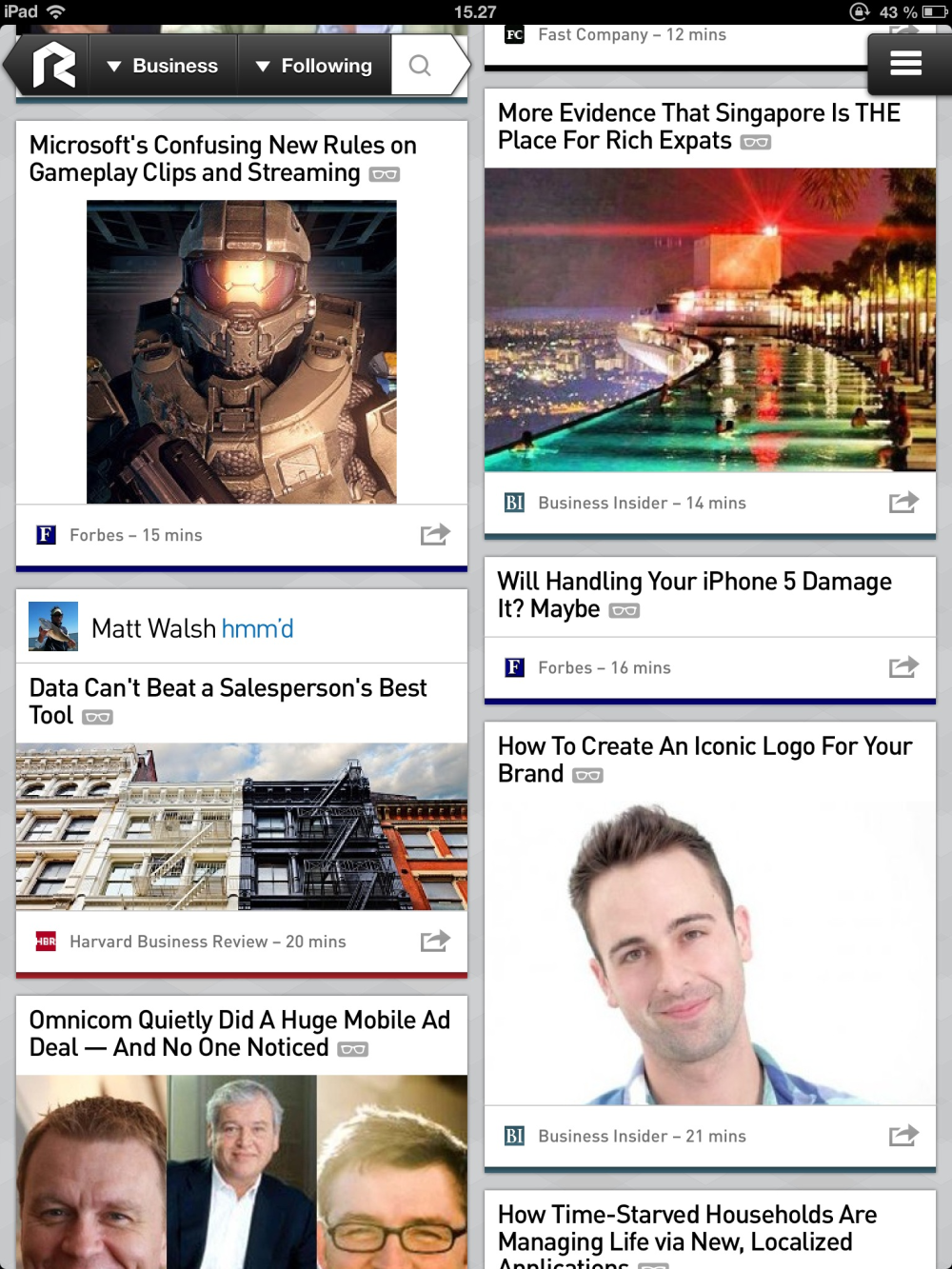Read the iPhone 5 damage article

[694, 595]
